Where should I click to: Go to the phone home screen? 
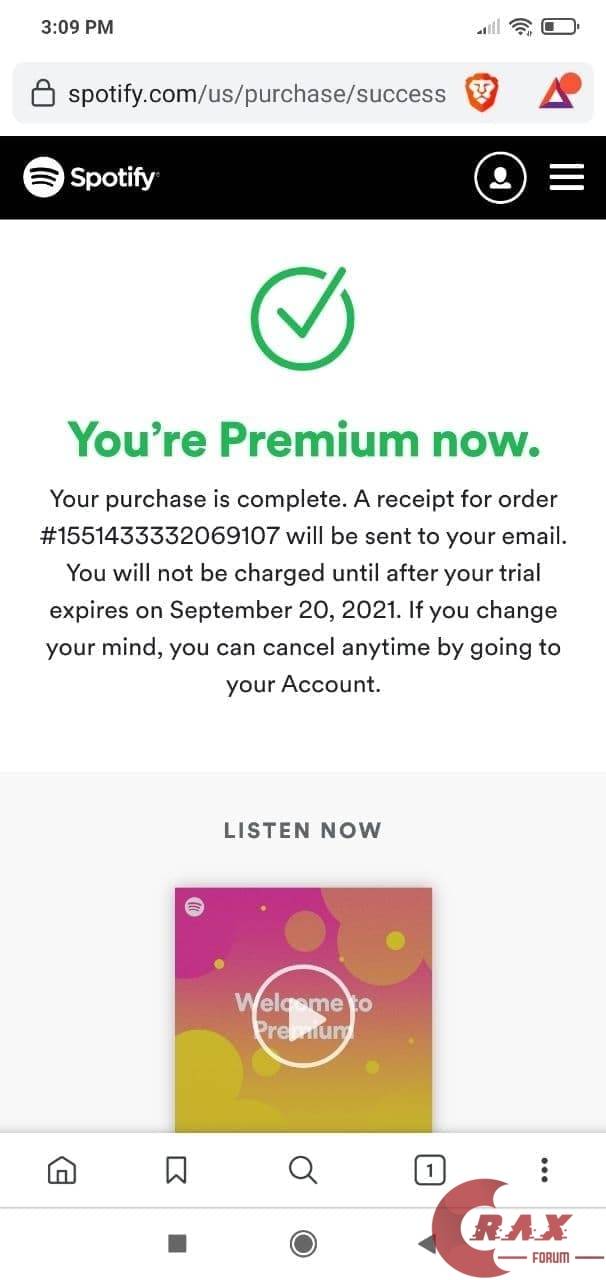(x=303, y=1243)
